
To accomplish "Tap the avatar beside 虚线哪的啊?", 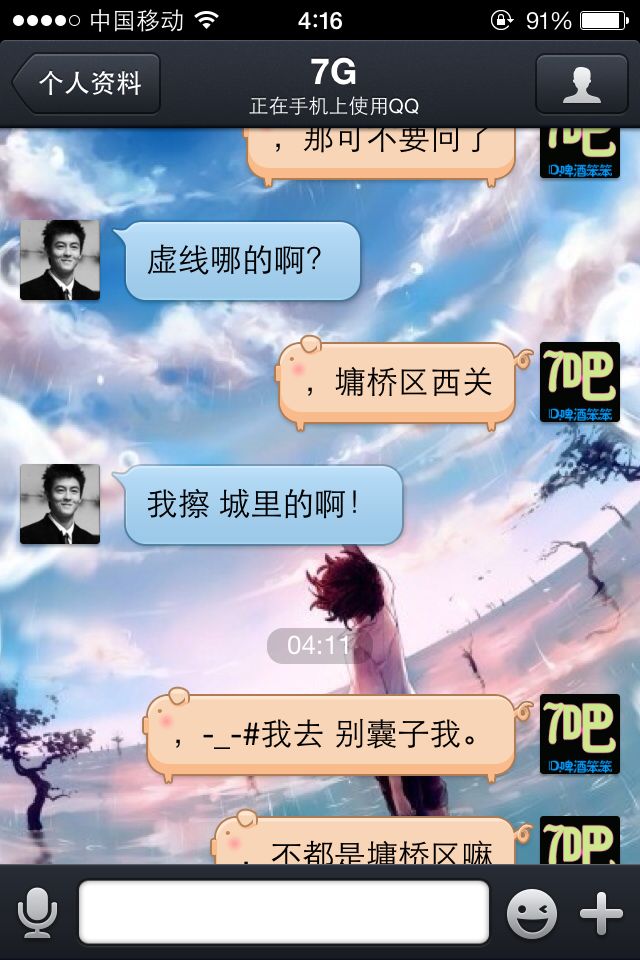I will (x=60, y=260).
